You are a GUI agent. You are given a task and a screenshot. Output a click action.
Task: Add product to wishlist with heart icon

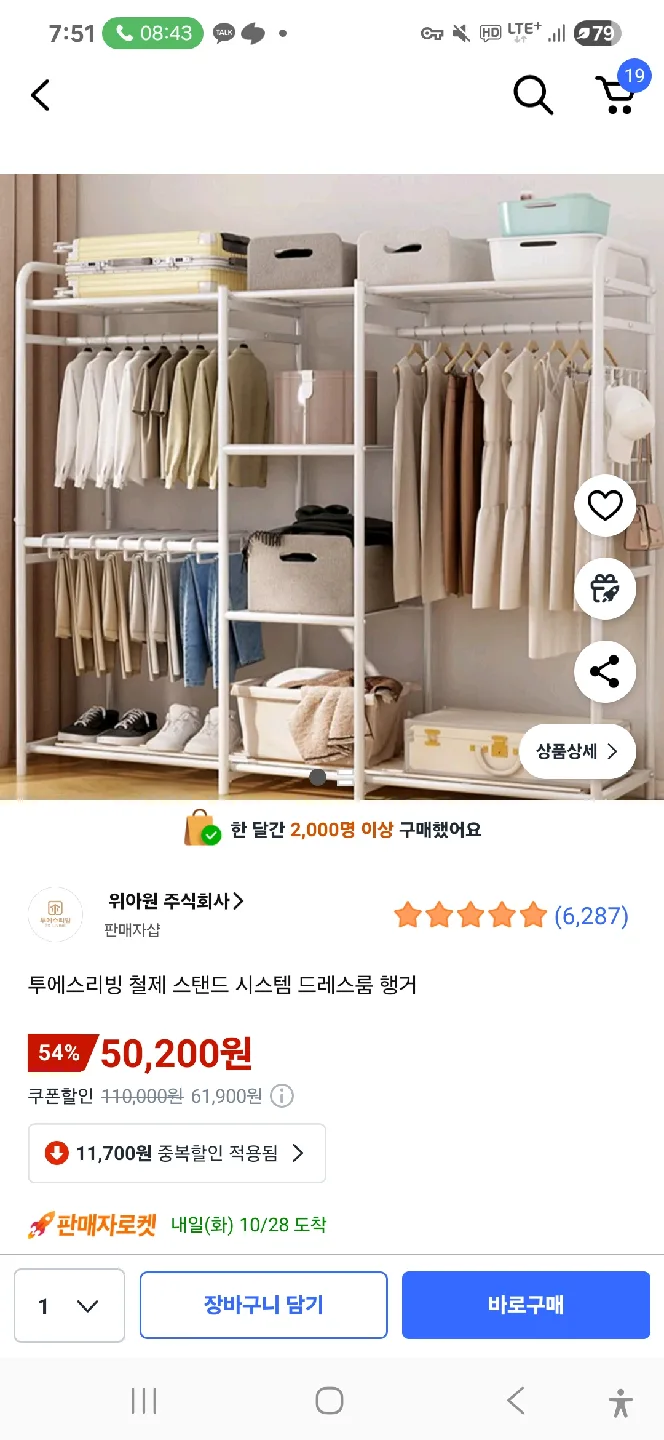(604, 506)
